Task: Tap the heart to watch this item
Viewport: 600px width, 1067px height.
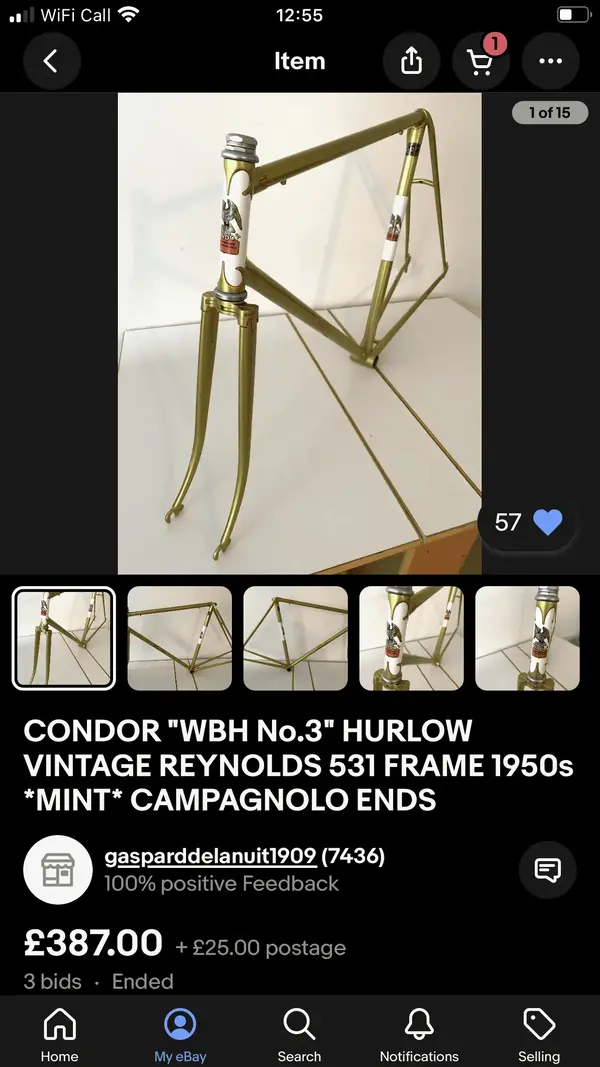Action: pos(548,522)
